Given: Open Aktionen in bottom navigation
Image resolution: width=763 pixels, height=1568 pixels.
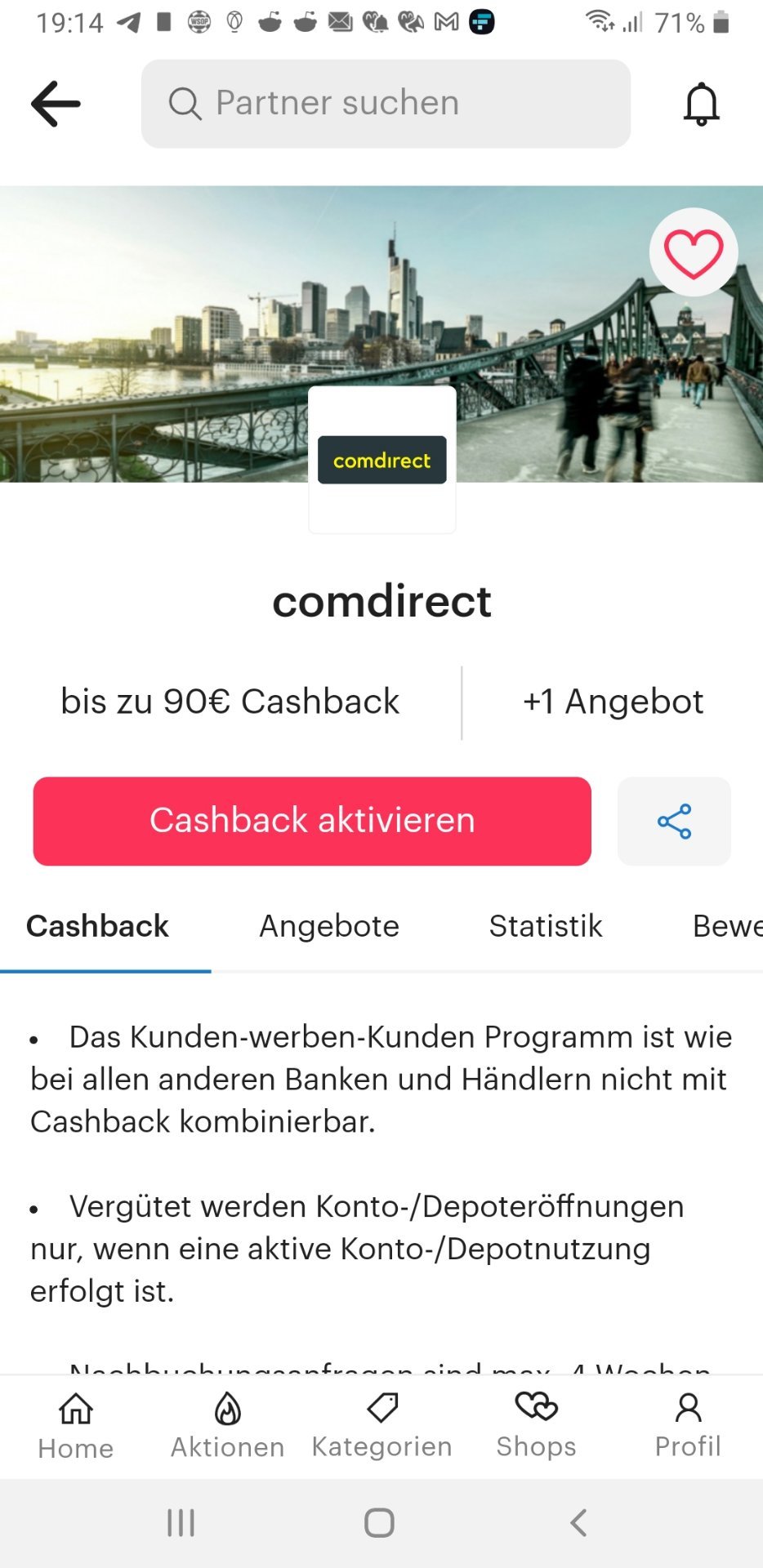Looking at the screenshot, I should (x=228, y=1426).
